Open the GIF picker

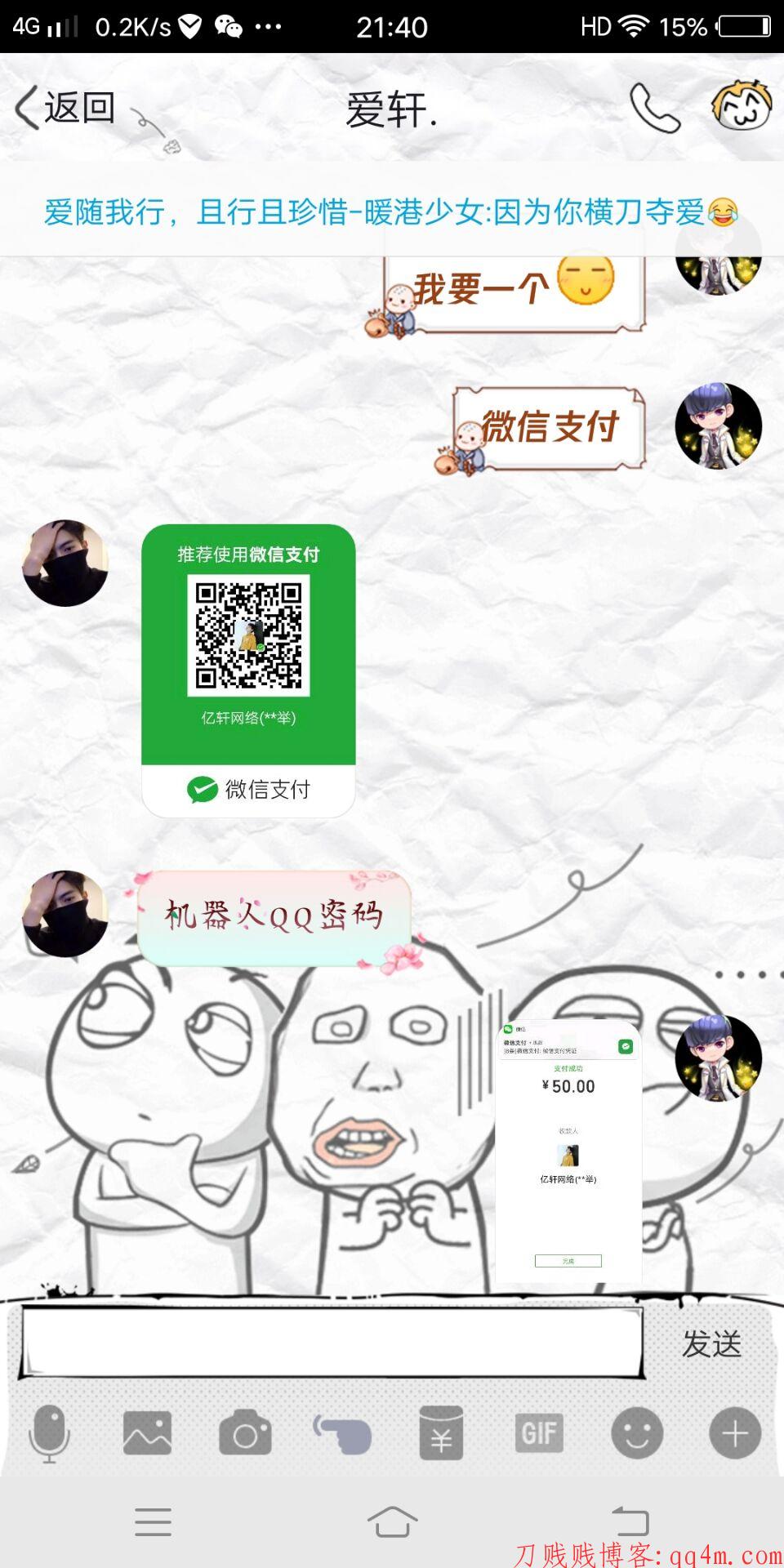point(539,1433)
